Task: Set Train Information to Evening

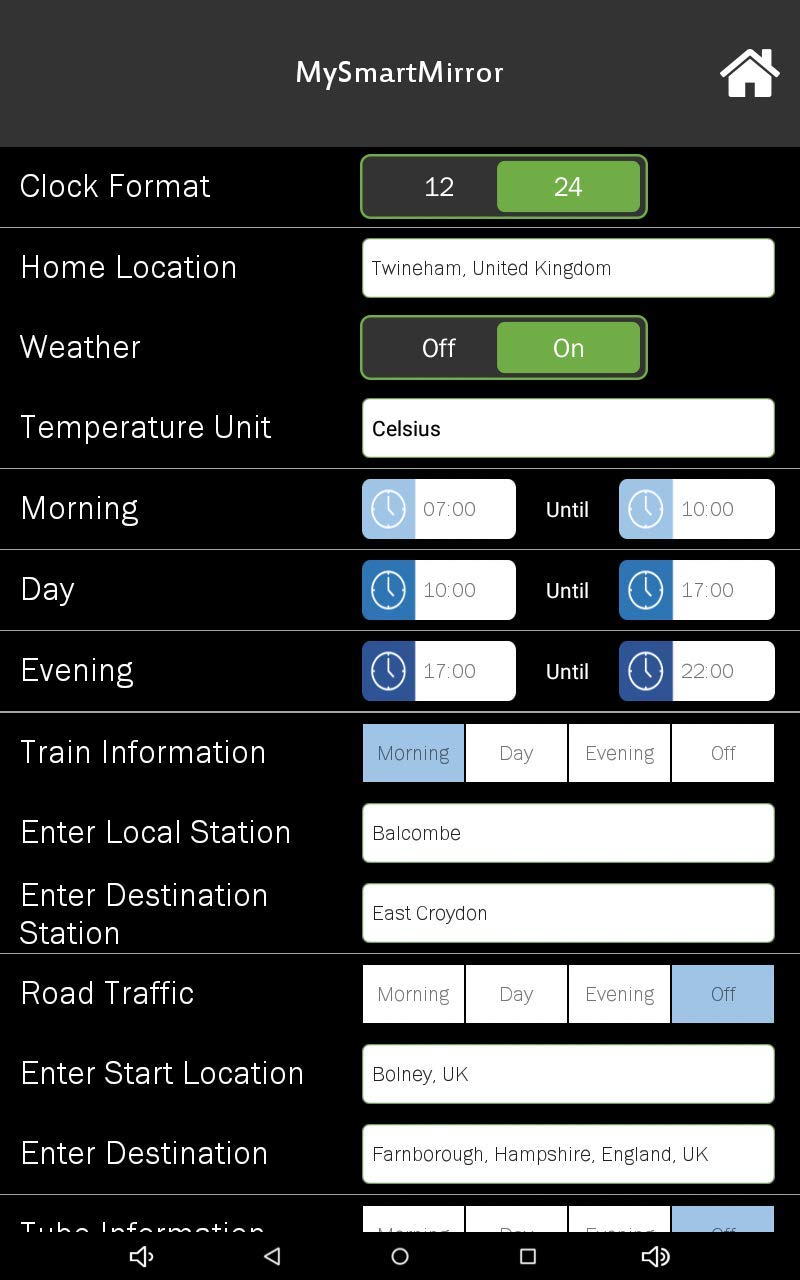Action: (619, 753)
